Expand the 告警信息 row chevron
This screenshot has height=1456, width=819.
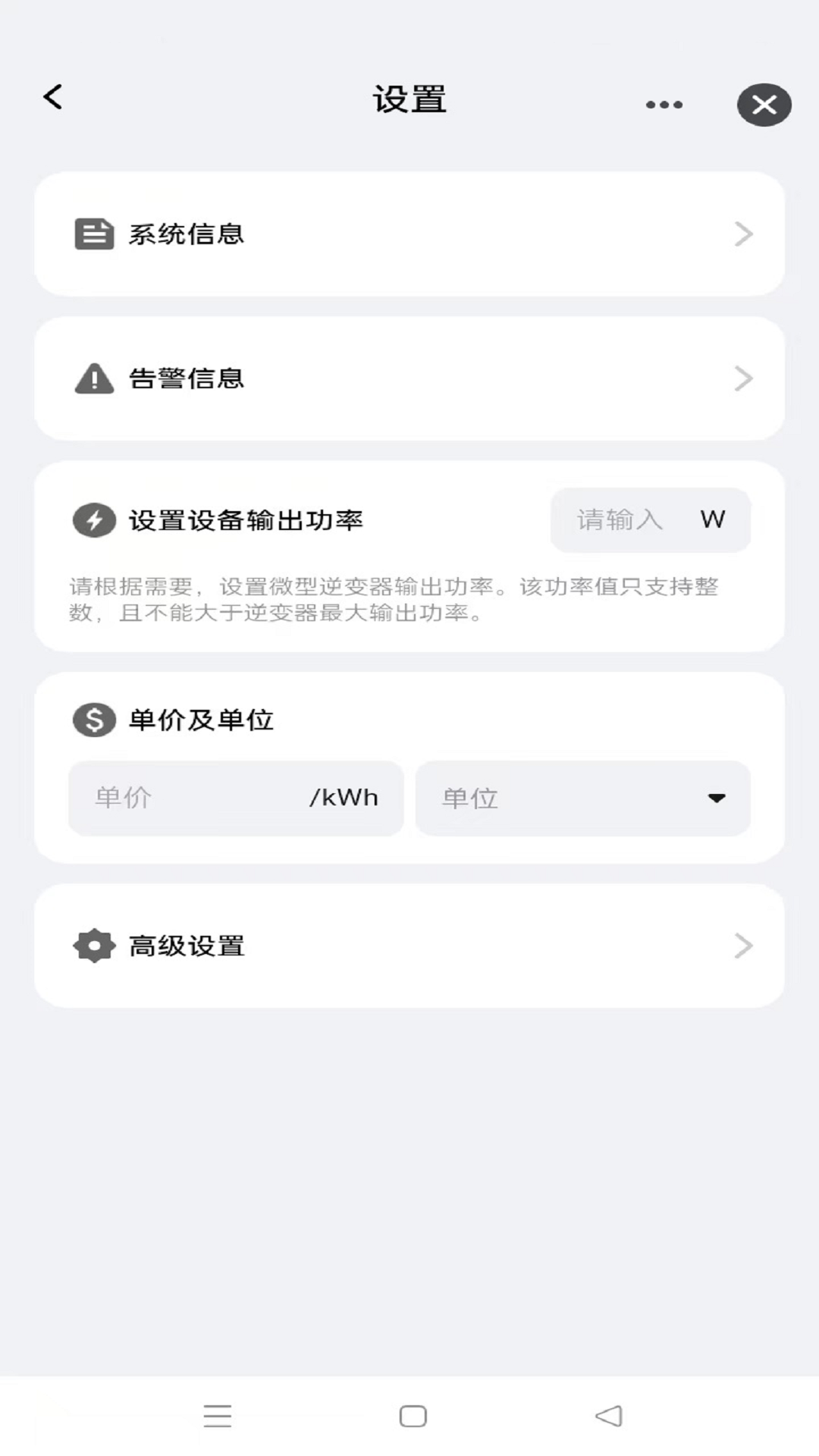743,378
